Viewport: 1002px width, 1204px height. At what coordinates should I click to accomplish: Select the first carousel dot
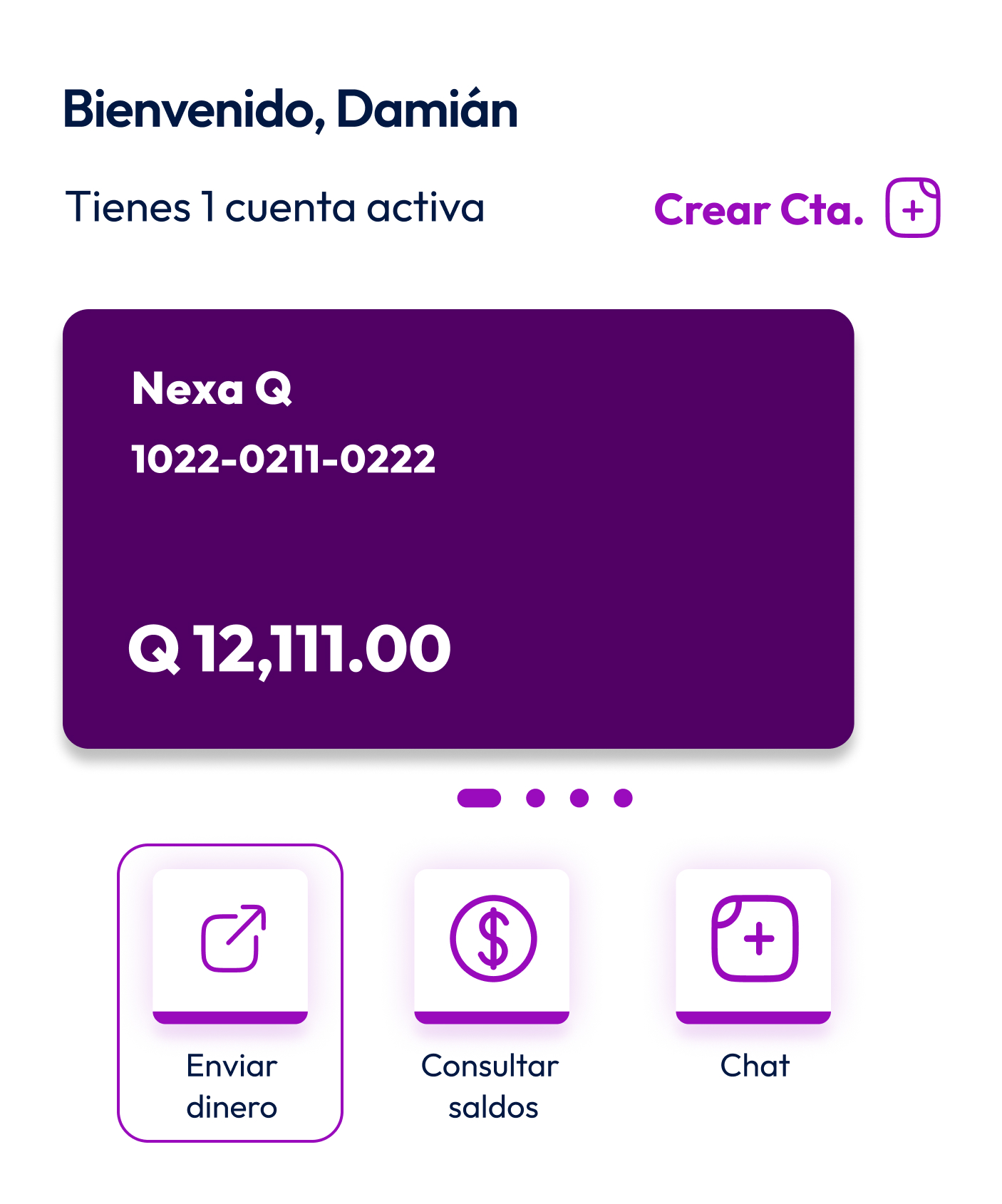[479, 799]
